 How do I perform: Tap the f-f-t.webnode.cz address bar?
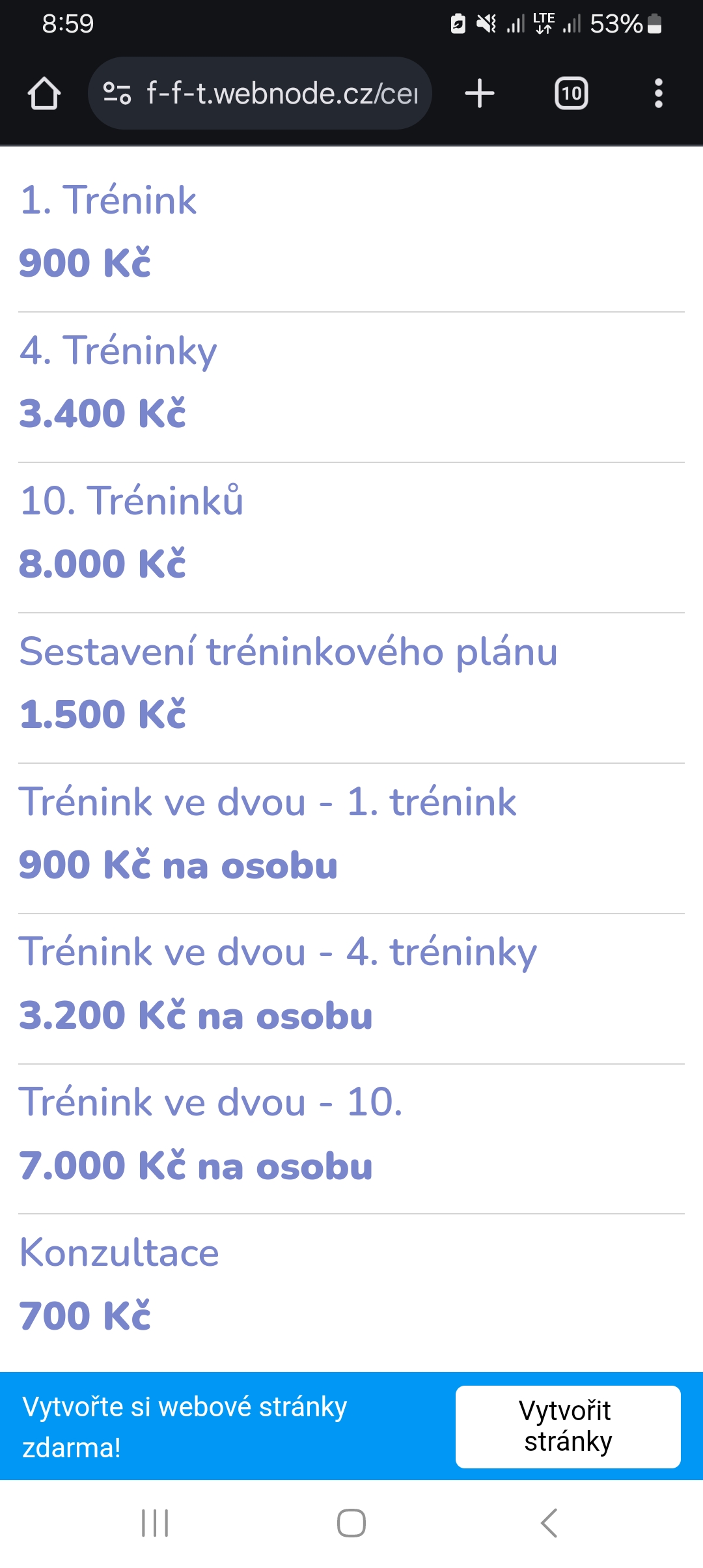click(260, 93)
